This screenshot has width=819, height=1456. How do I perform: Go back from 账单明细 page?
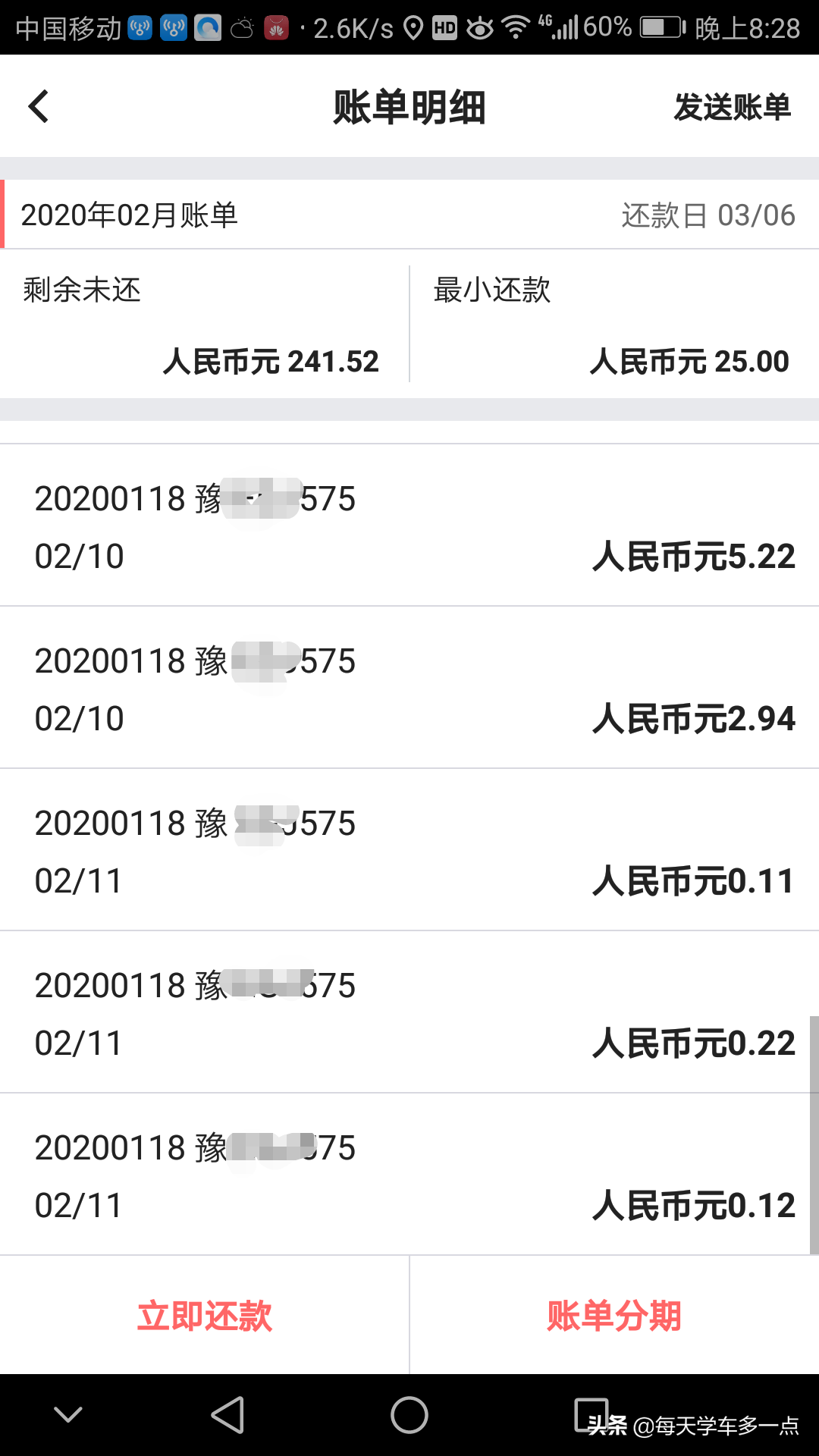(x=39, y=106)
